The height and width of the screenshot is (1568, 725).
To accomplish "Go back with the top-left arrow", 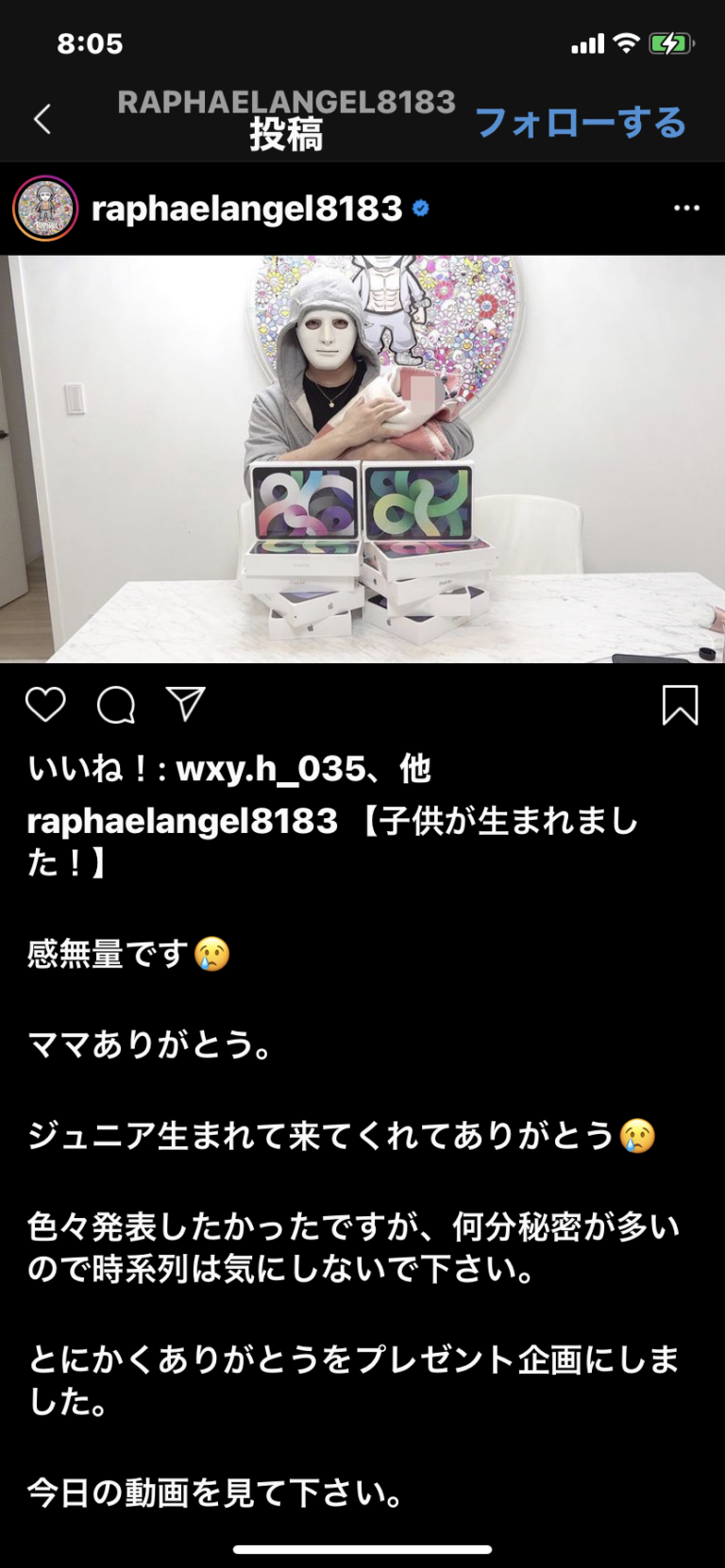I will pos(42,120).
